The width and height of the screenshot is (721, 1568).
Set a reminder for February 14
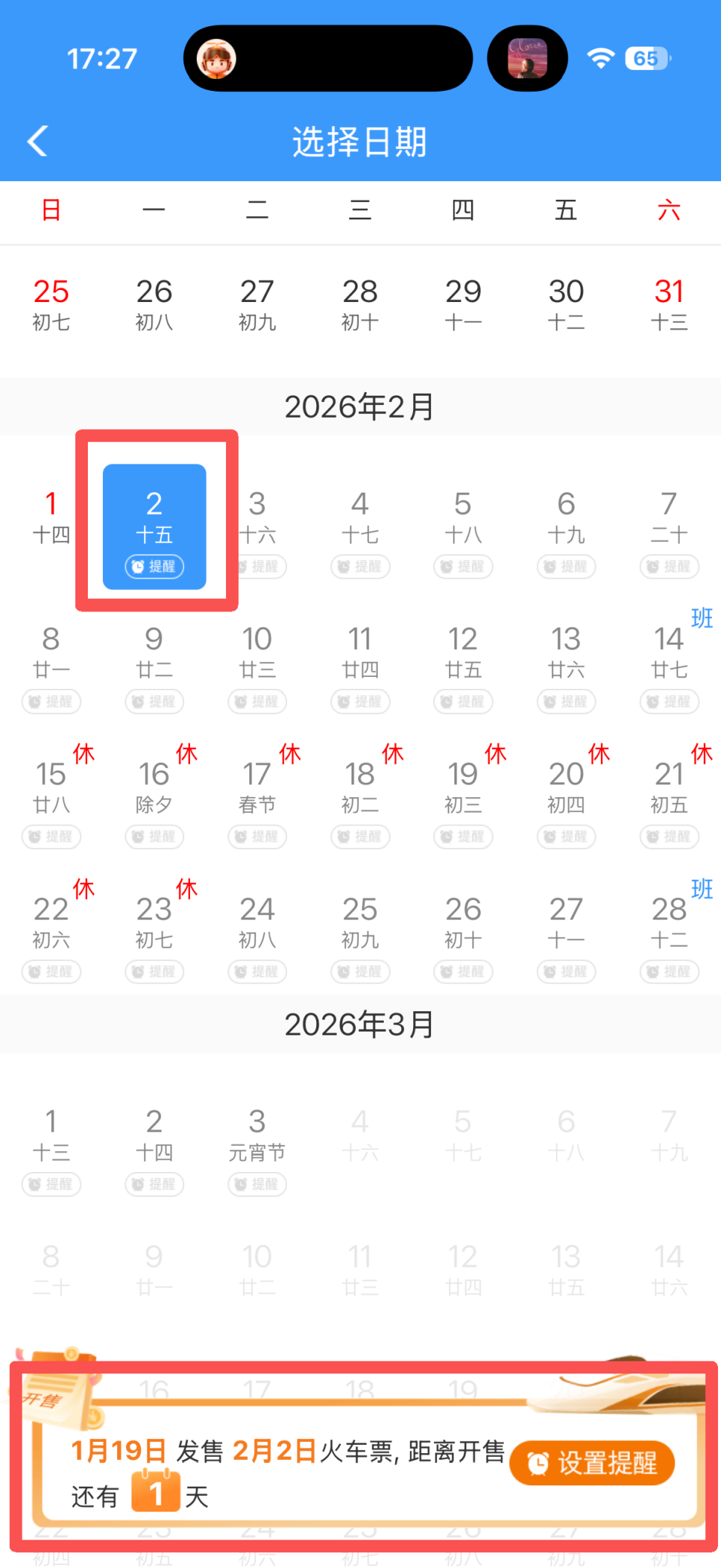[x=668, y=702]
